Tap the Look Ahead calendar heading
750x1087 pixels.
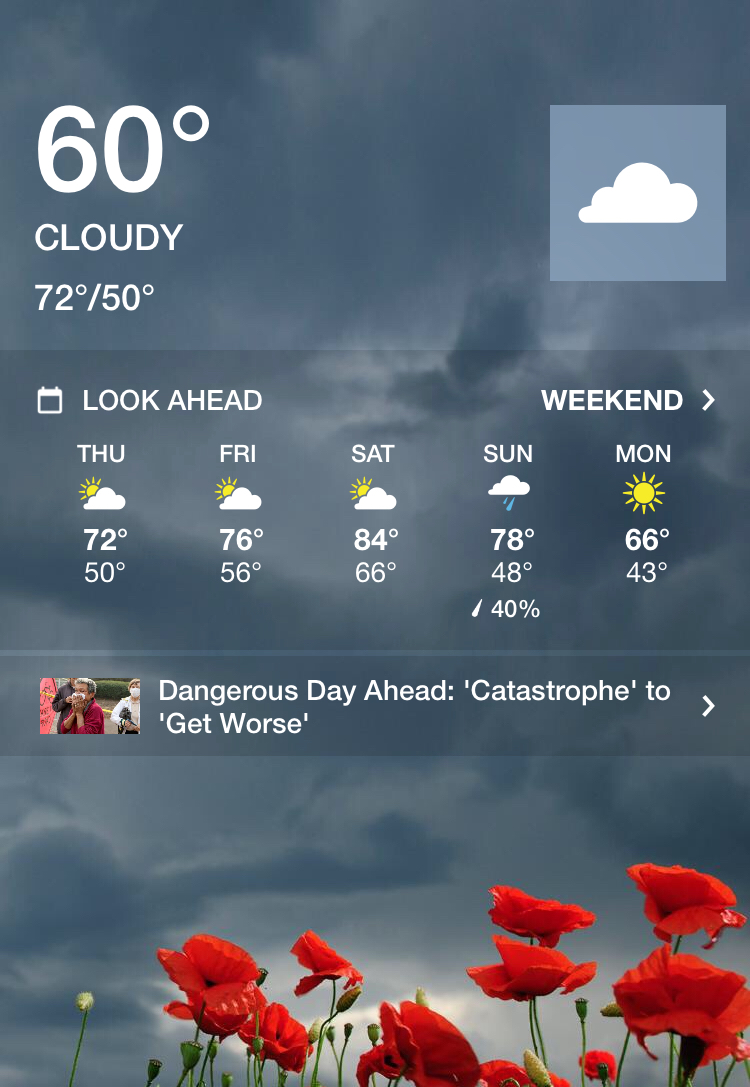150,401
